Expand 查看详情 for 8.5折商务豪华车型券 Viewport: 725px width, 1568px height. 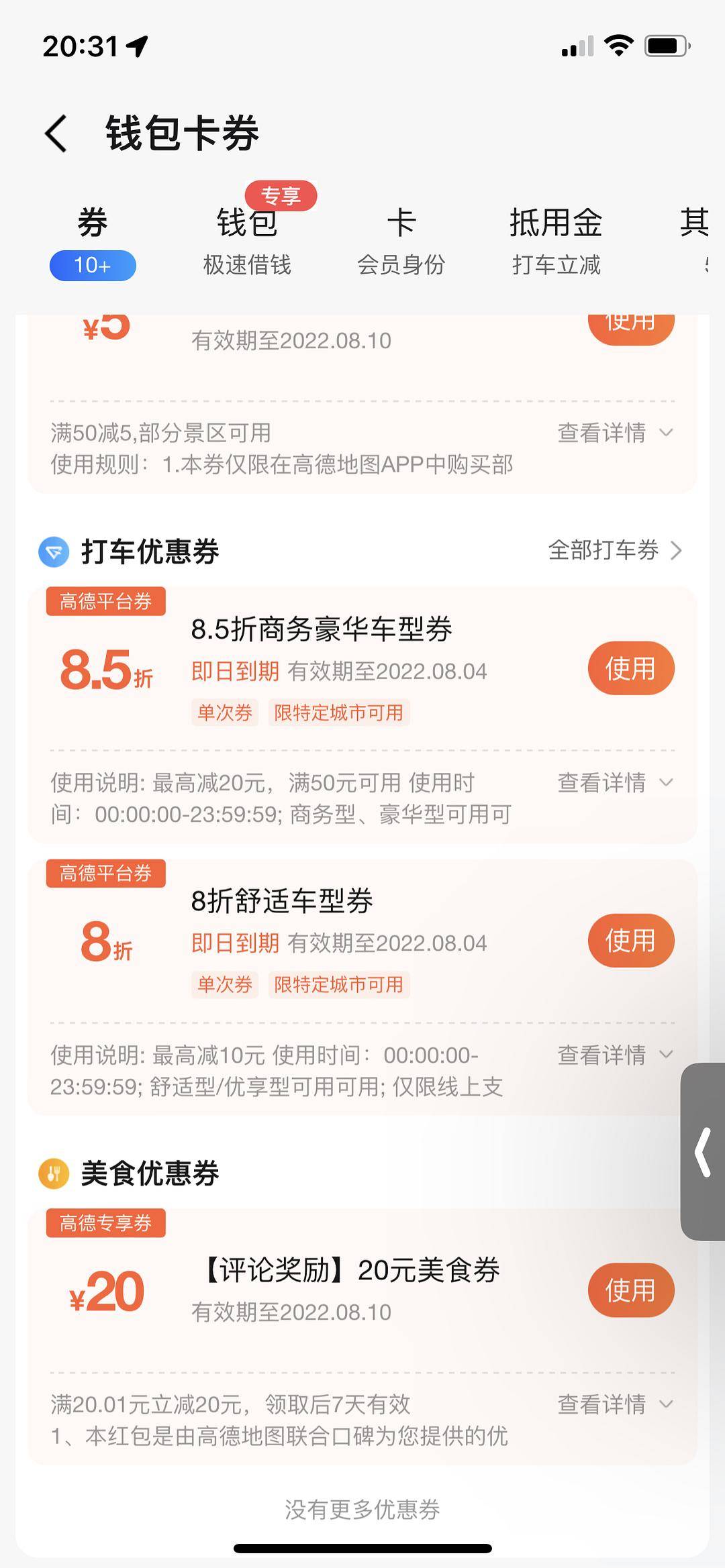(615, 783)
